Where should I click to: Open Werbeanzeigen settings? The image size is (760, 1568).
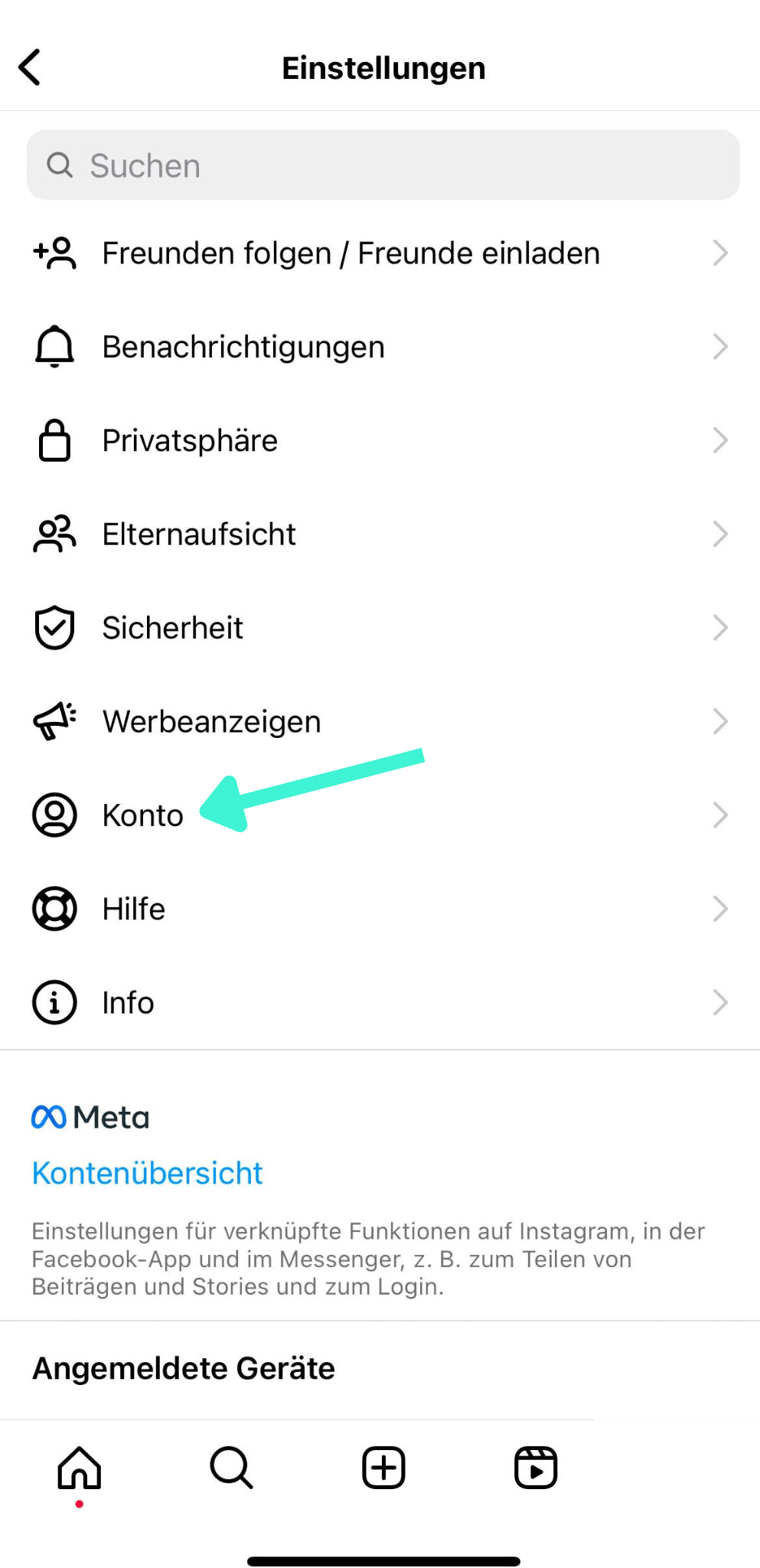click(x=380, y=721)
